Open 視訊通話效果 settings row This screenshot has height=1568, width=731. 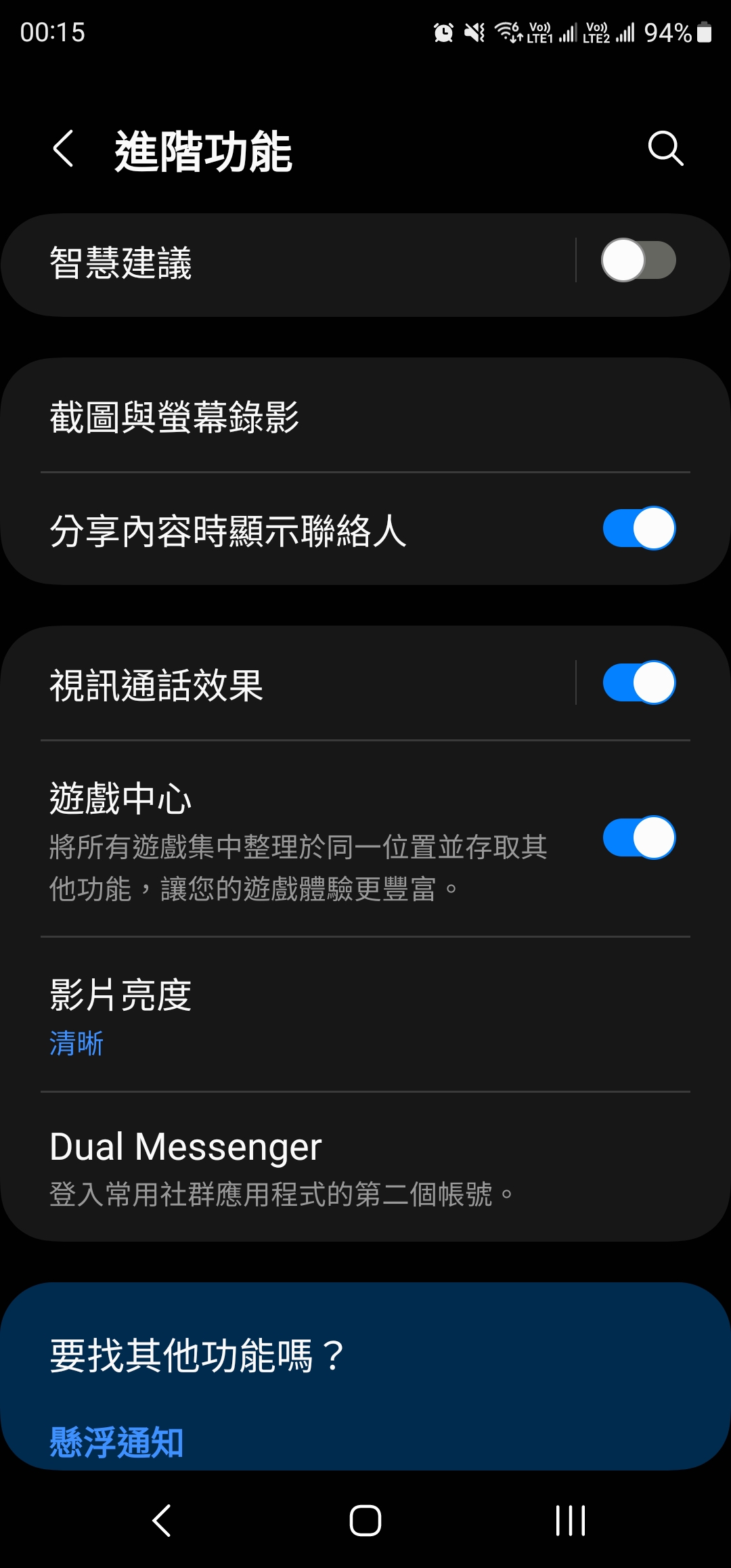point(288,684)
